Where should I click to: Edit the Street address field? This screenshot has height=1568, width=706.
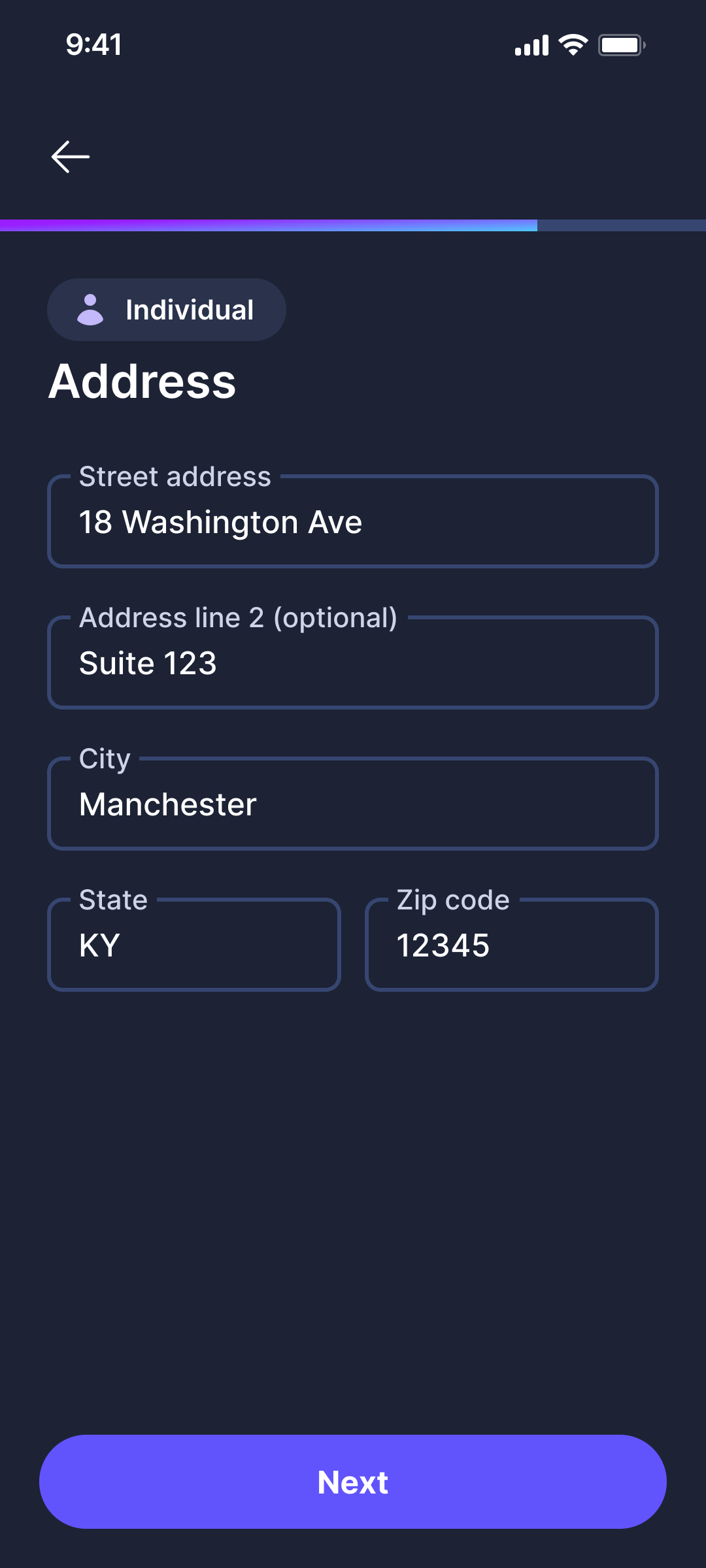[x=353, y=522]
